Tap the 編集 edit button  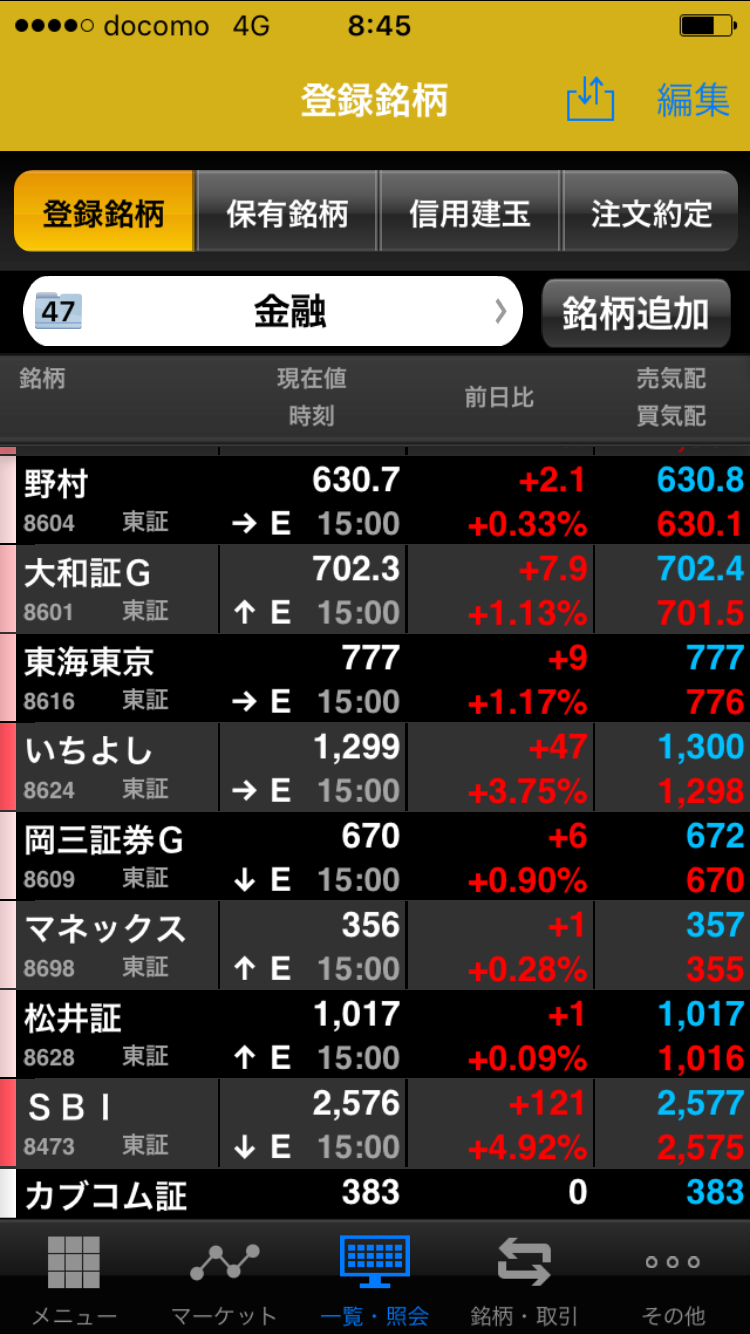[692, 98]
